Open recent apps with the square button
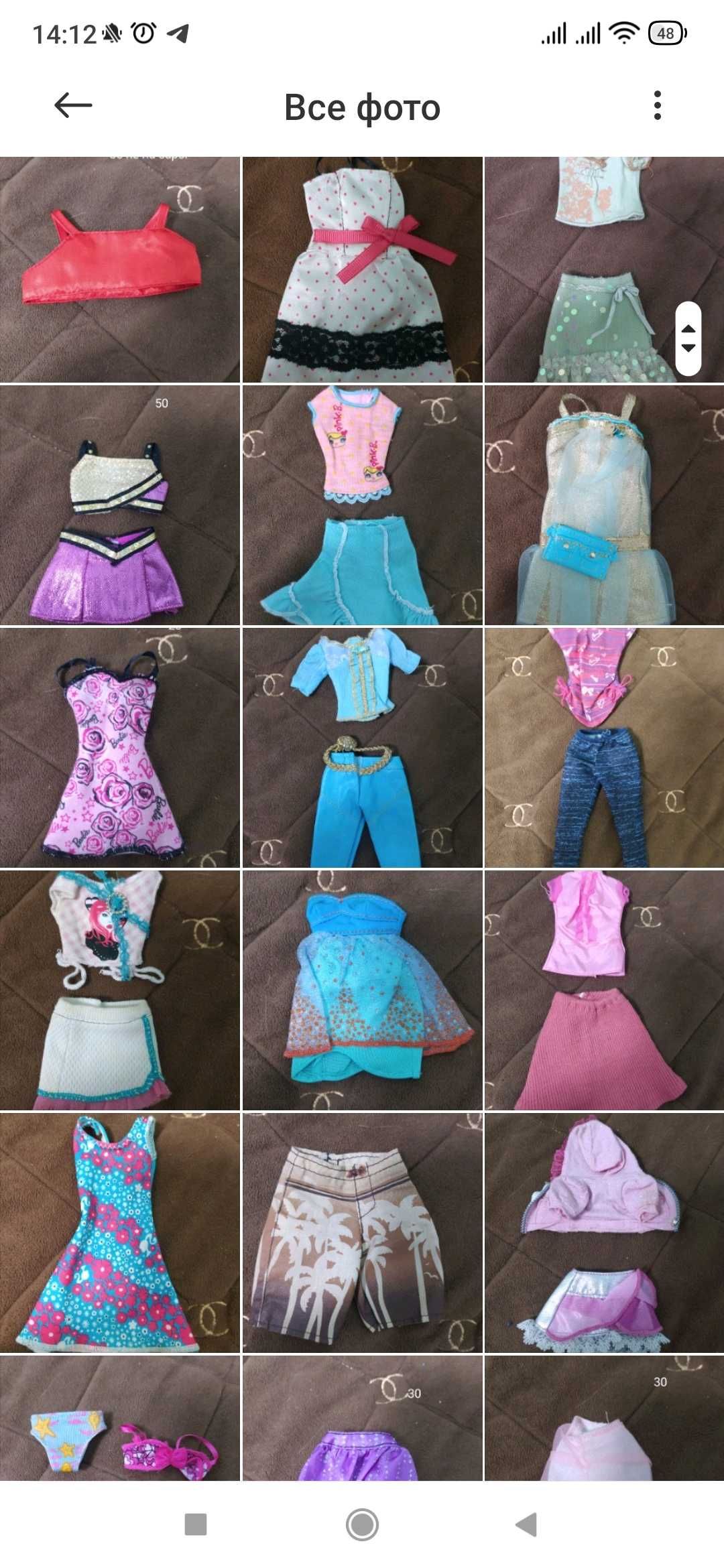Image resolution: width=724 pixels, height=1568 pixels. tap(196, 1524)
